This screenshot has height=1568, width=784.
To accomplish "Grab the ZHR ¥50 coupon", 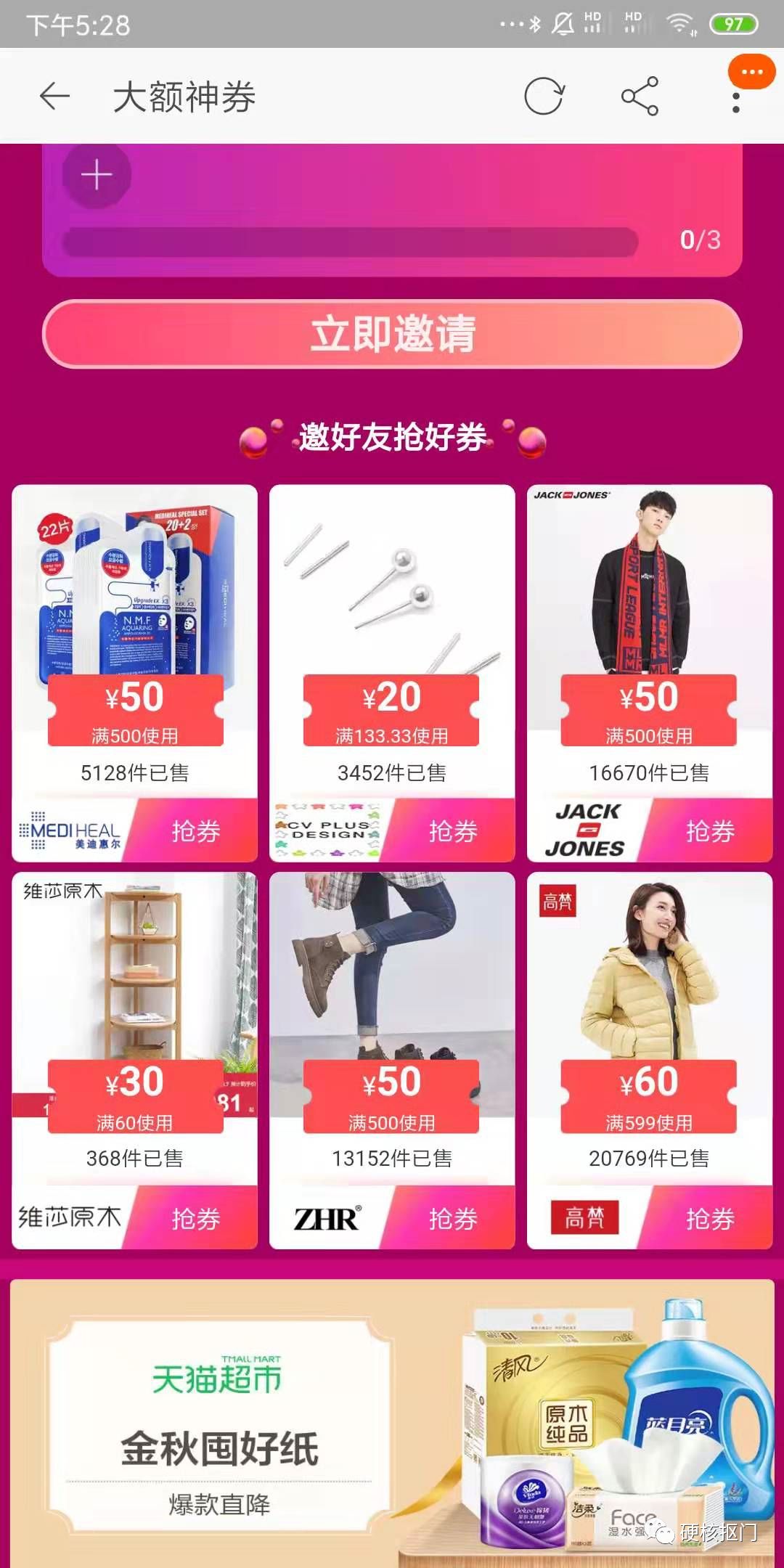I will pyautogui.click(x=452, y=1218).
